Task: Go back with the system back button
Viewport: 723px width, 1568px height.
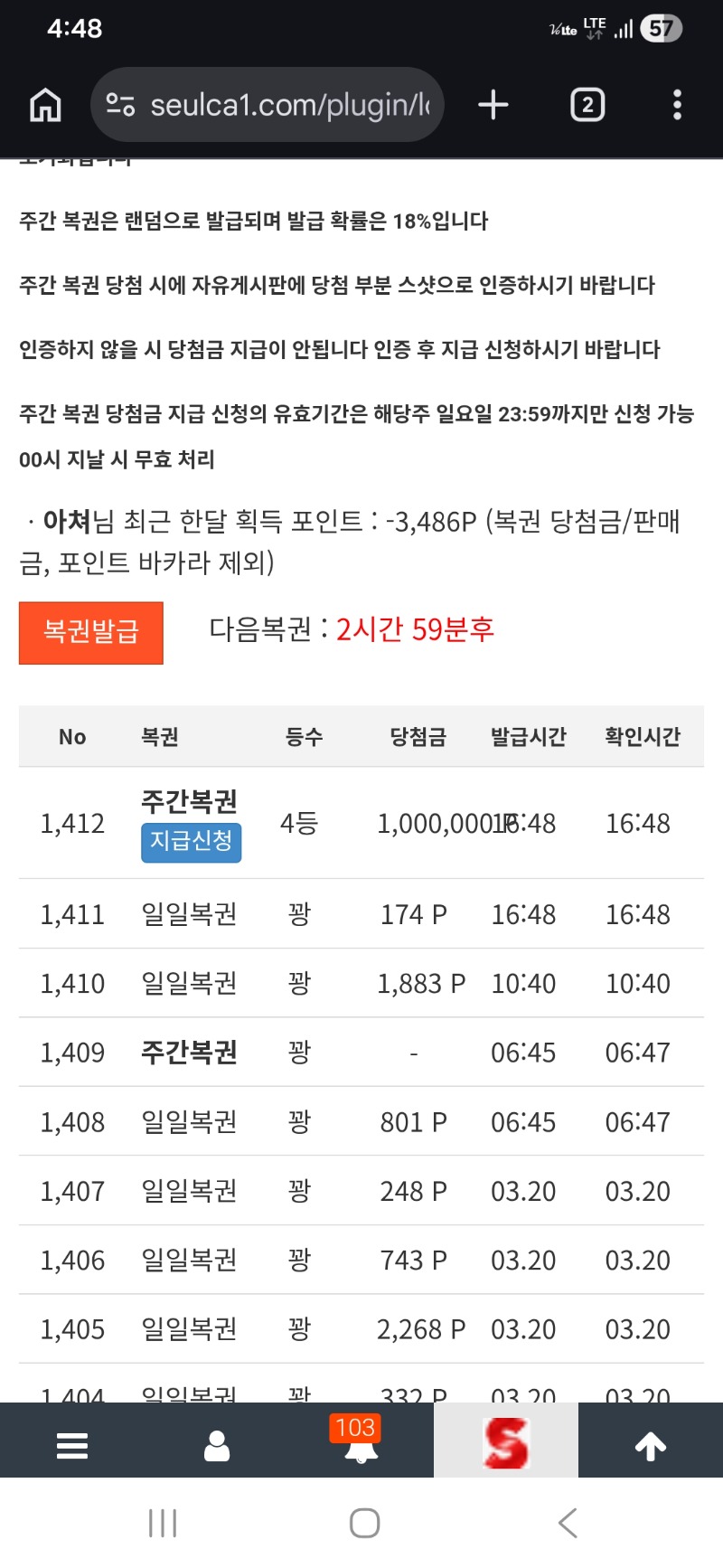Action: (567, 1523)
